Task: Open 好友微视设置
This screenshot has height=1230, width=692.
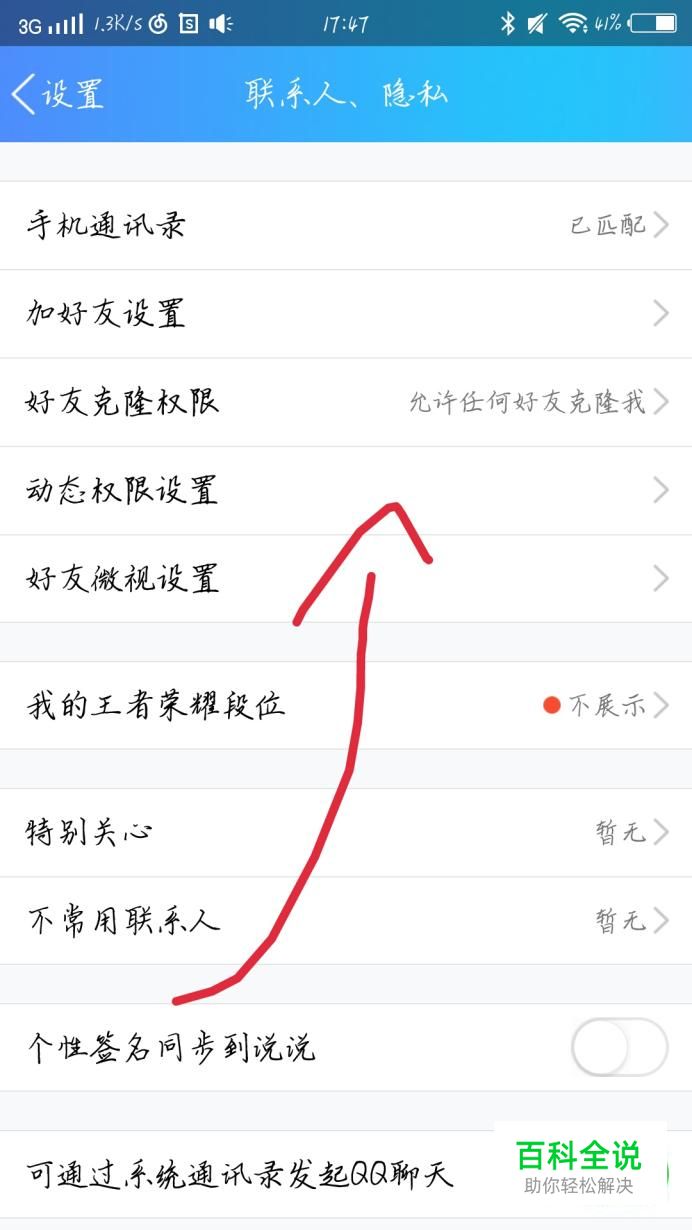Action: (346, 578)
